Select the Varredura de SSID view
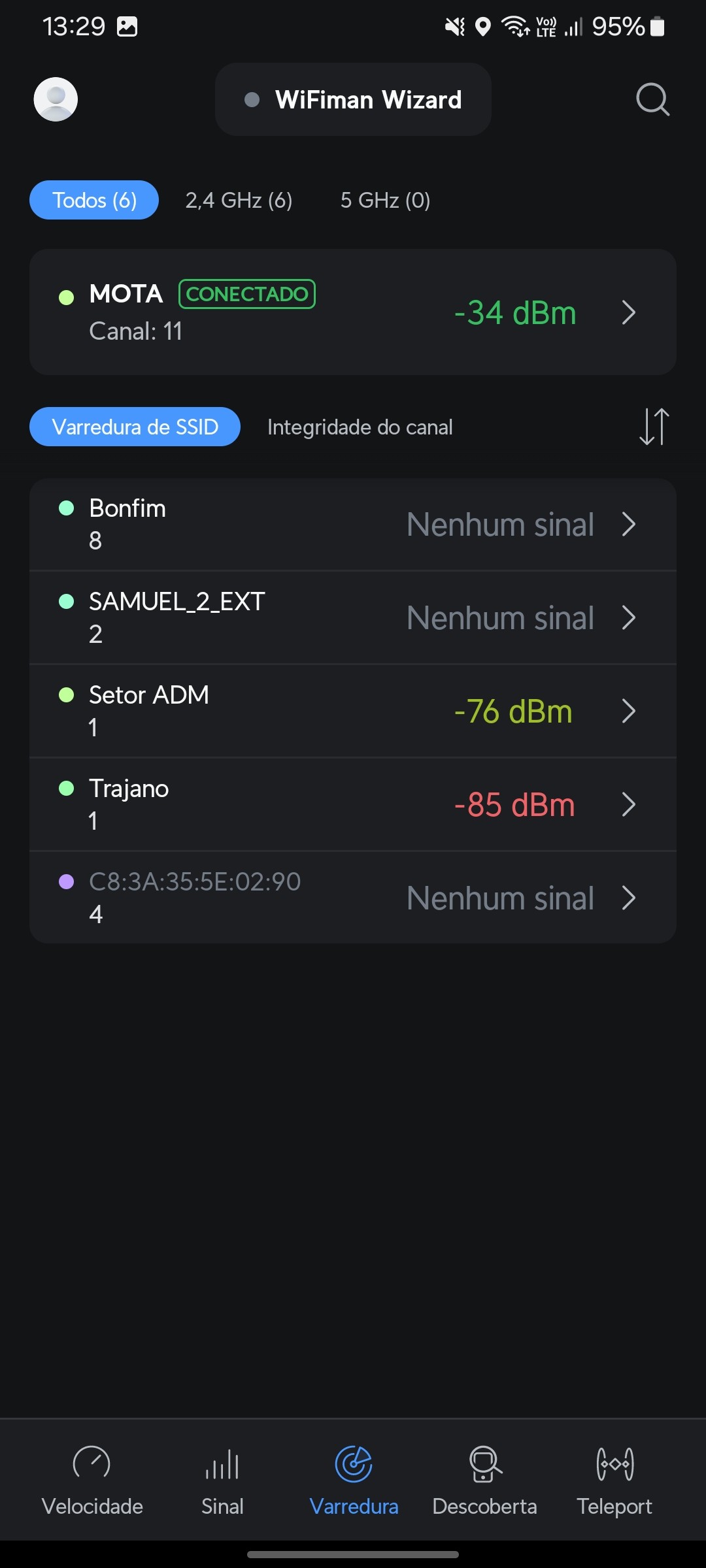706x1568 pixels. [x=135, y=427]
